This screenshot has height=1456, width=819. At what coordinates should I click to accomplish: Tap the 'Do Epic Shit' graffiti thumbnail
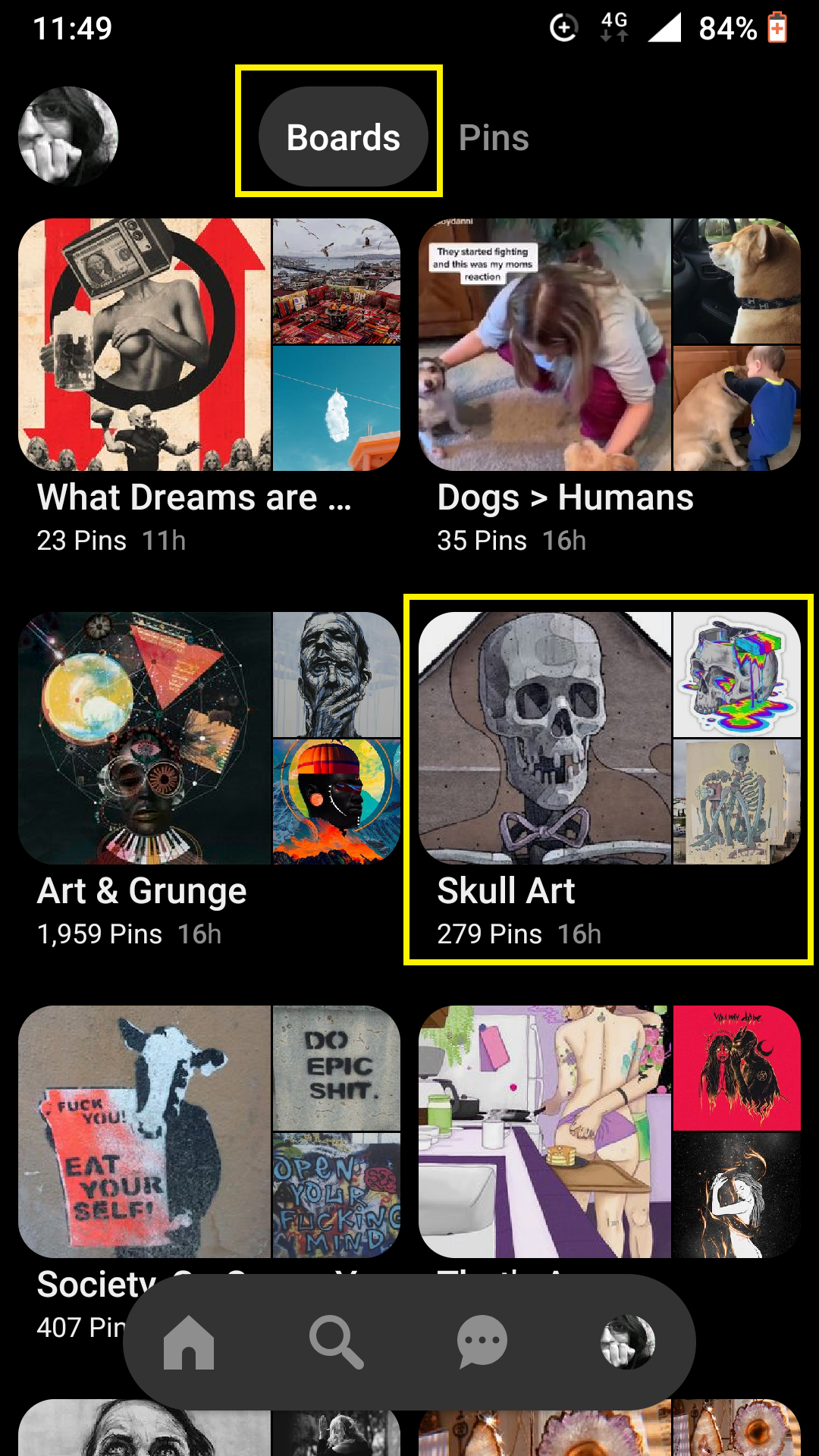[x=335, y=1068]
